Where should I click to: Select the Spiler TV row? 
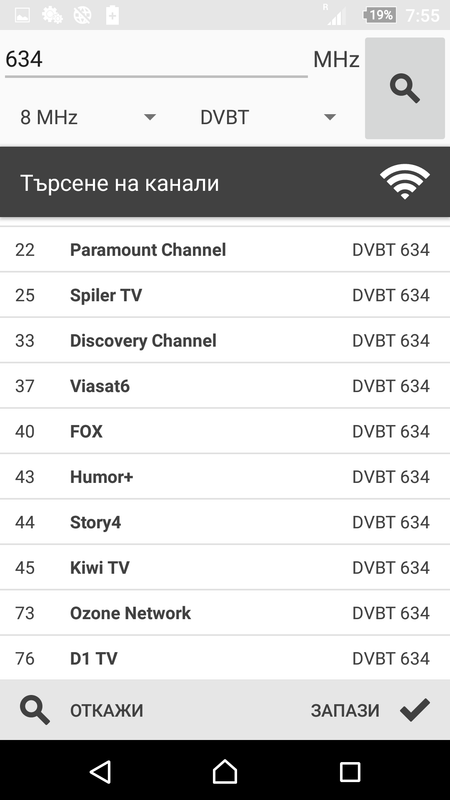(x=225, y=295)
